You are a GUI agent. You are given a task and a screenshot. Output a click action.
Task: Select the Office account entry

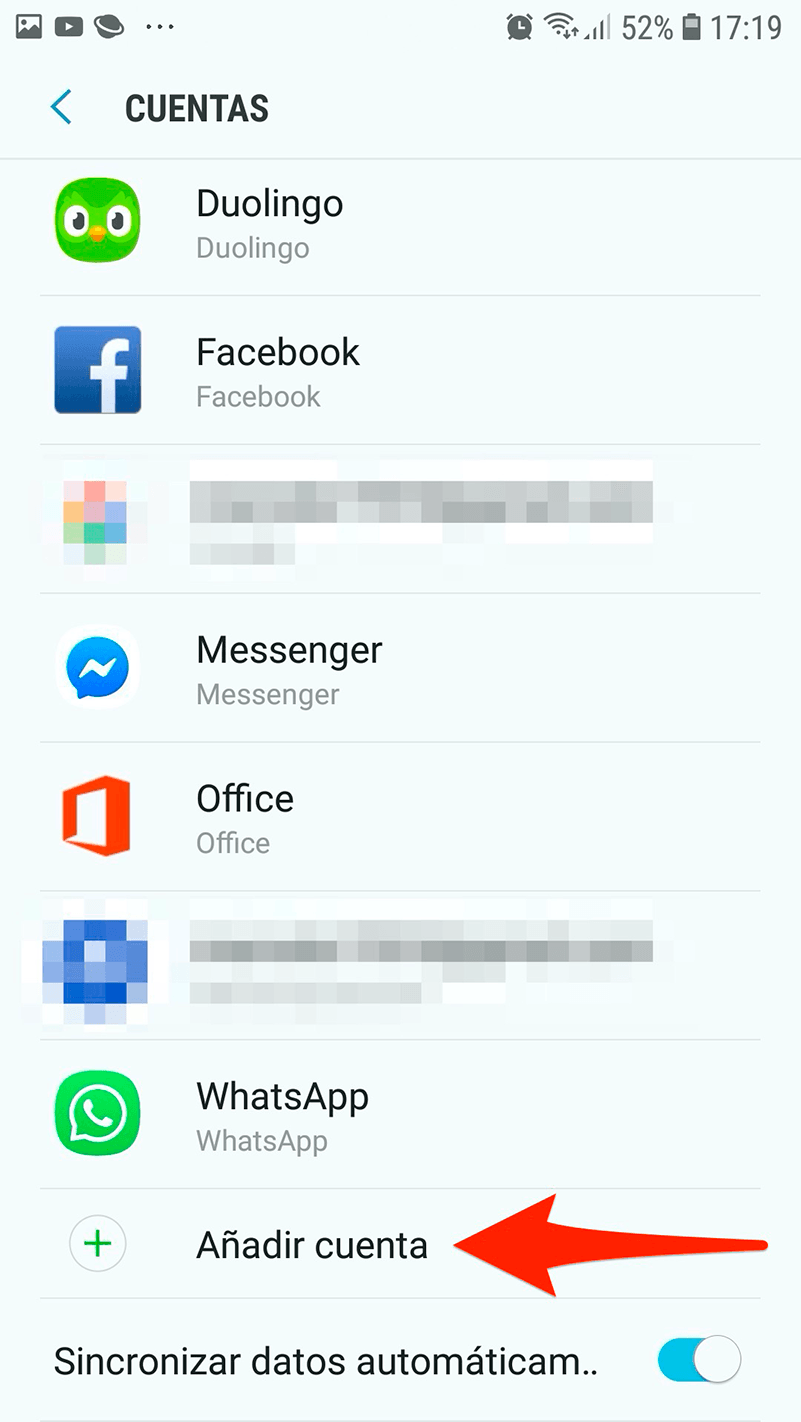point(244,799)
